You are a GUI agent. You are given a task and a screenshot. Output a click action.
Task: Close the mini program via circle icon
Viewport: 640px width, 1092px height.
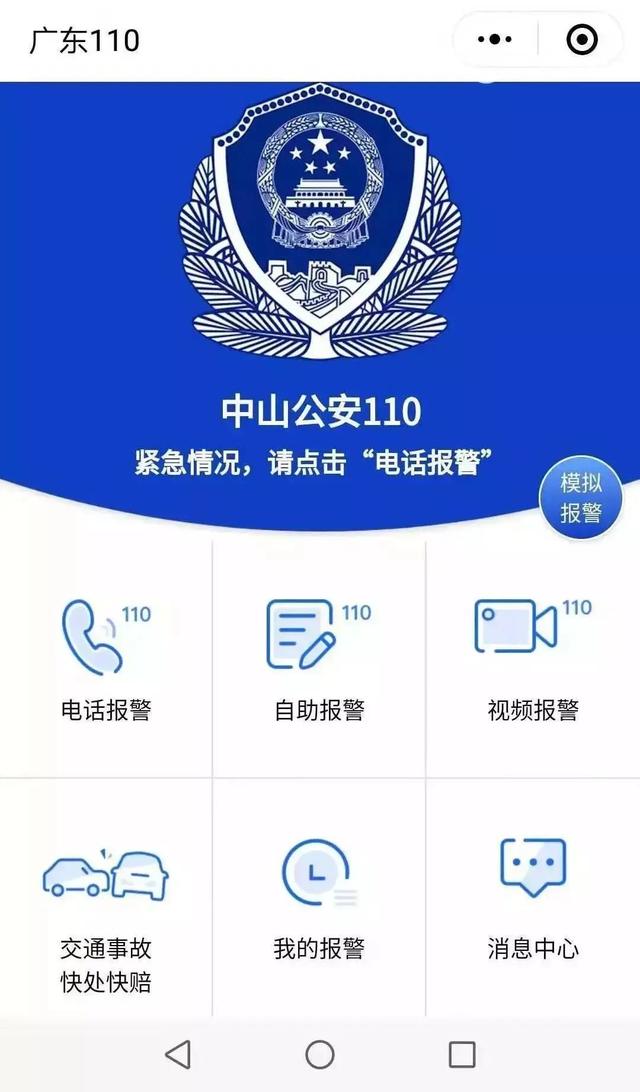click(582, 40)
